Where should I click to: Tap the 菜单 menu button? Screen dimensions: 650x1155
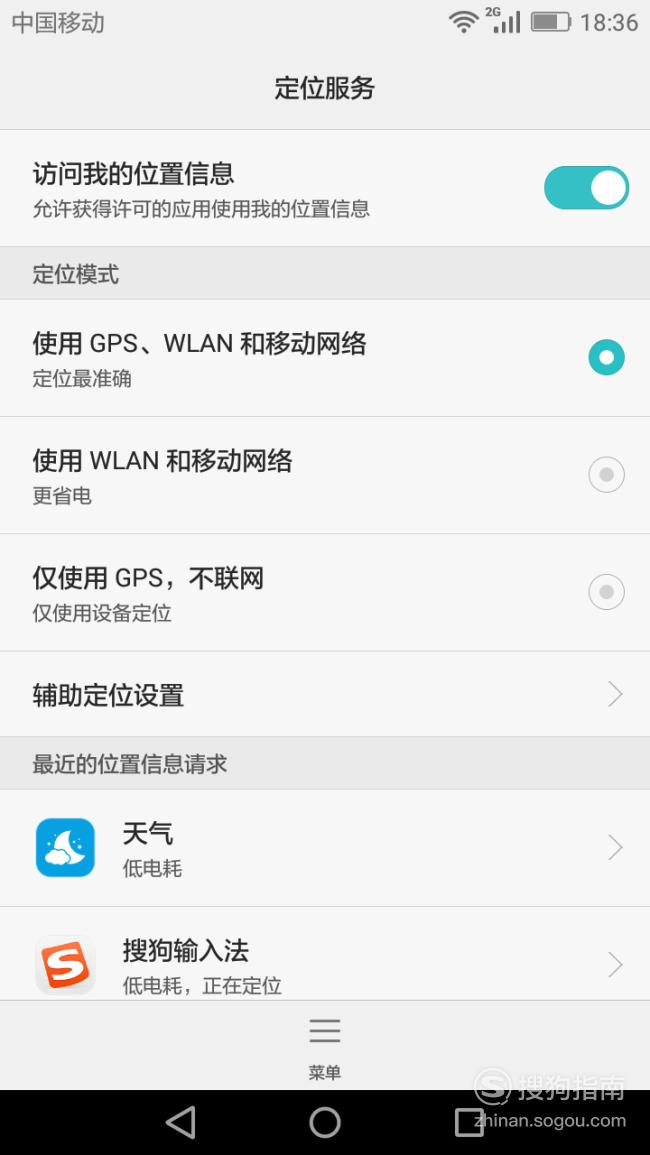325,1047
